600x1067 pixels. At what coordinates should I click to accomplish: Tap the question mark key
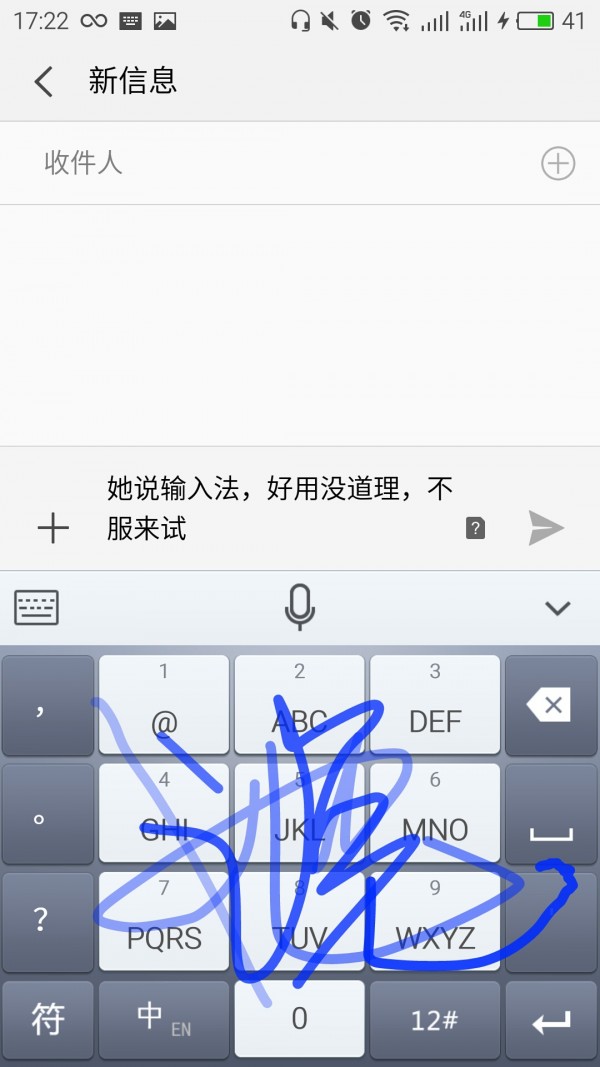pos(48,920)
